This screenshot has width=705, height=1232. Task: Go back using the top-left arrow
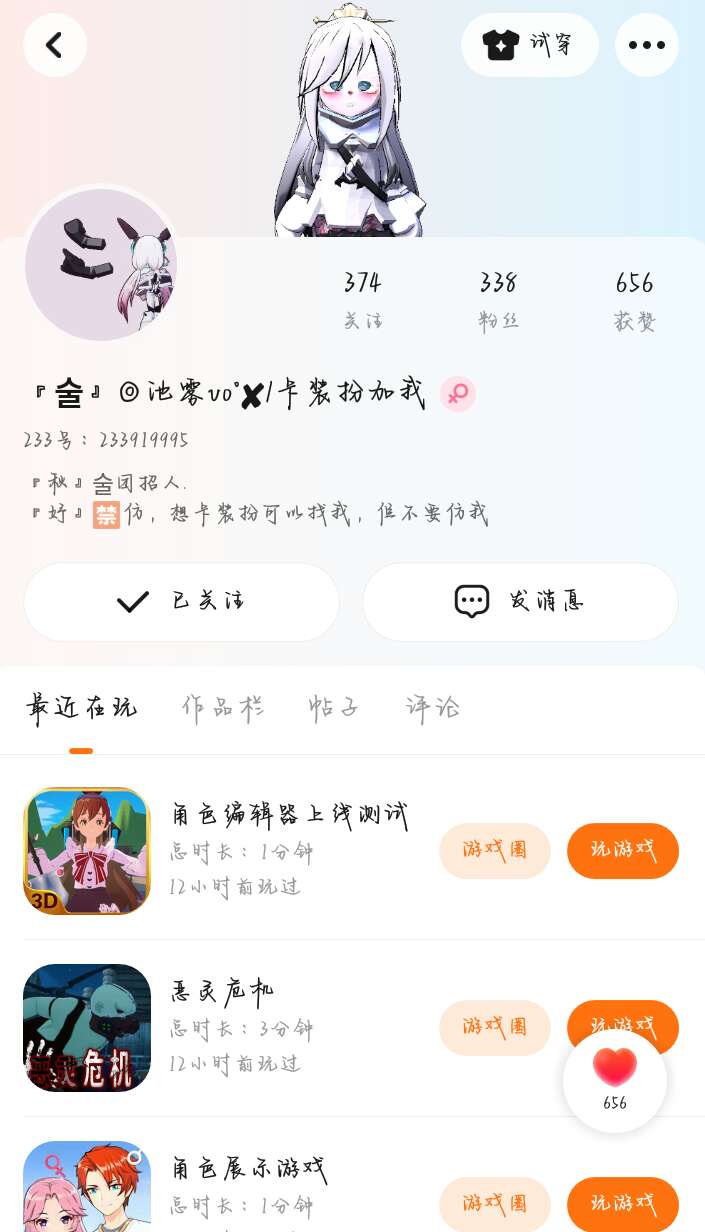point(55,45)
